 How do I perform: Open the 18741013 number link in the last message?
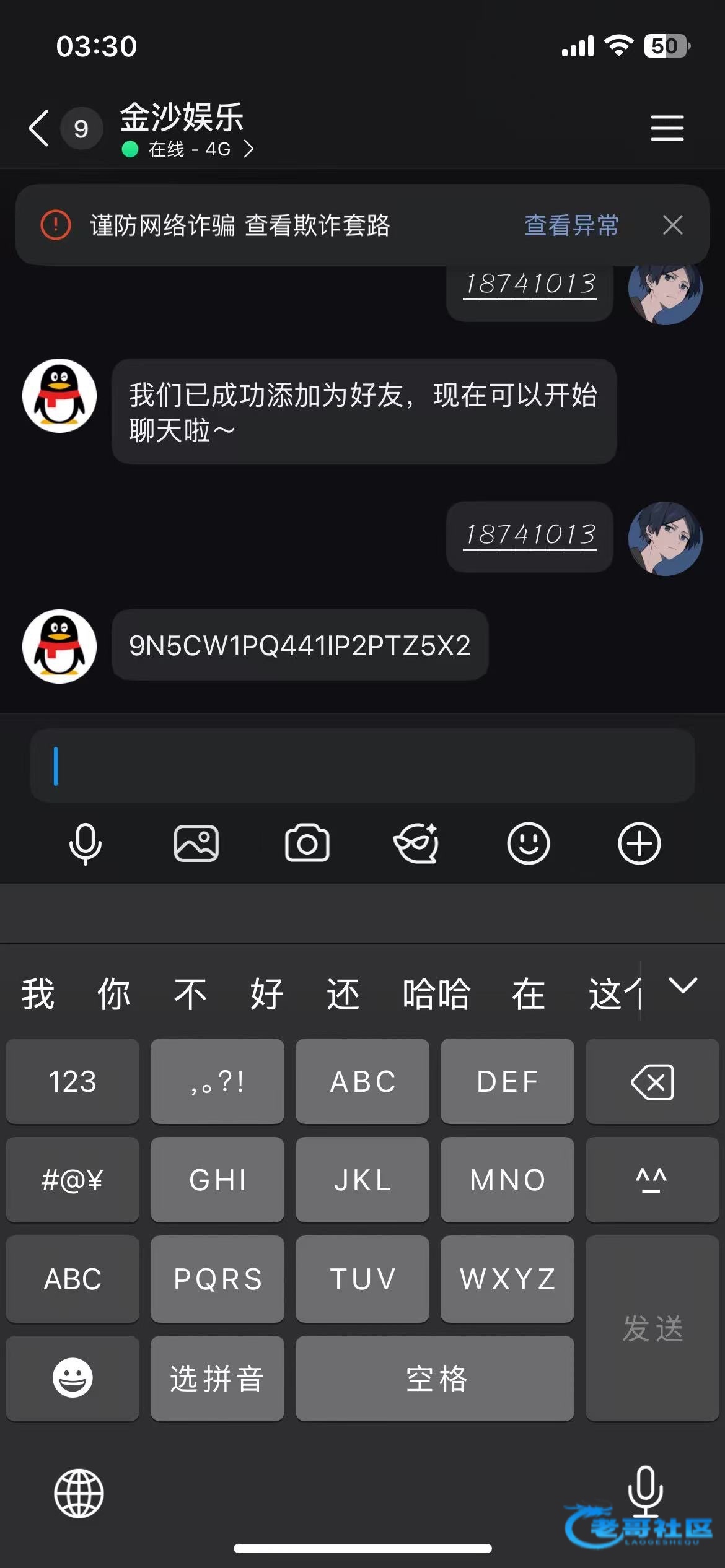[x=530, y=534]
